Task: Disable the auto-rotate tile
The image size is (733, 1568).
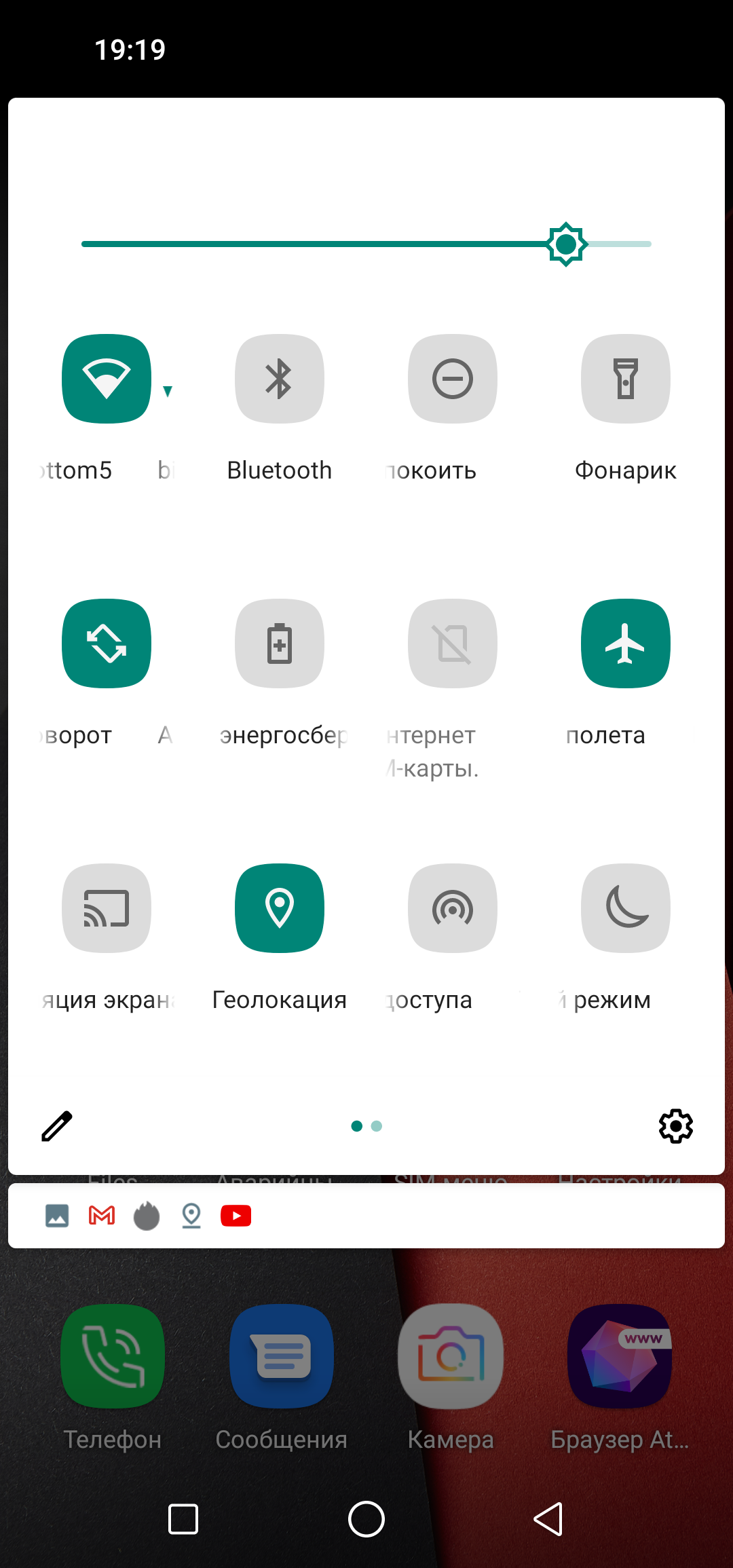Action: tap(107, 643)
